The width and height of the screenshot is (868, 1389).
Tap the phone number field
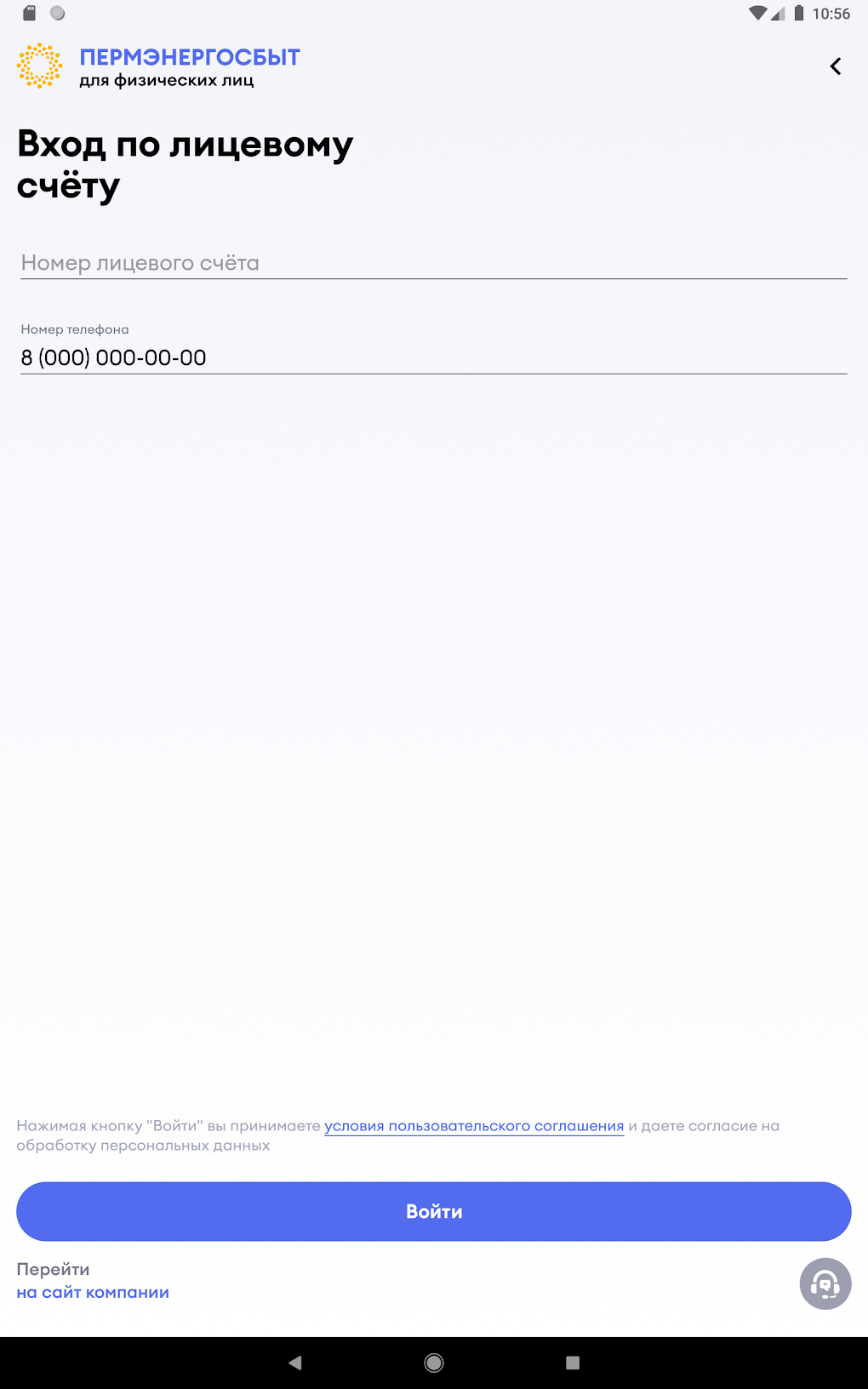coord(433,357)
